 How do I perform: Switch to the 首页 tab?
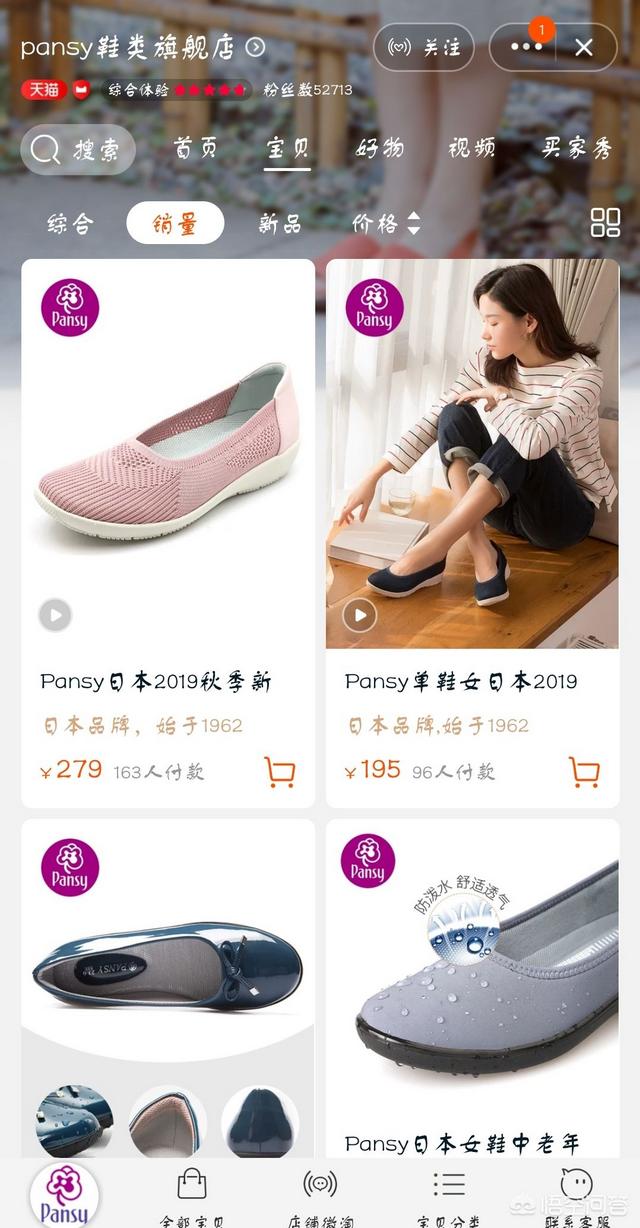click(195, 149)
